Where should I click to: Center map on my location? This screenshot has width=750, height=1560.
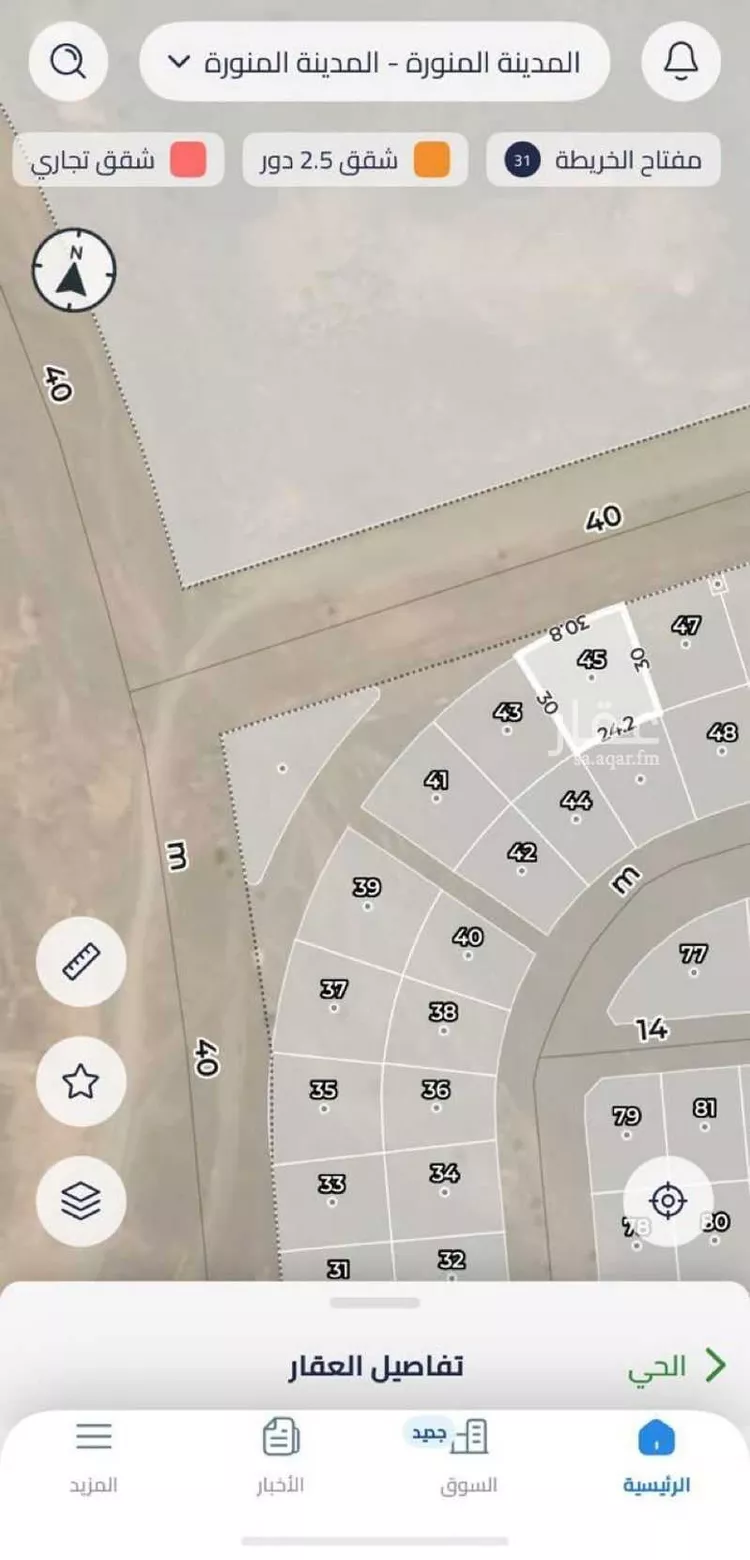tap(668, 1200)
